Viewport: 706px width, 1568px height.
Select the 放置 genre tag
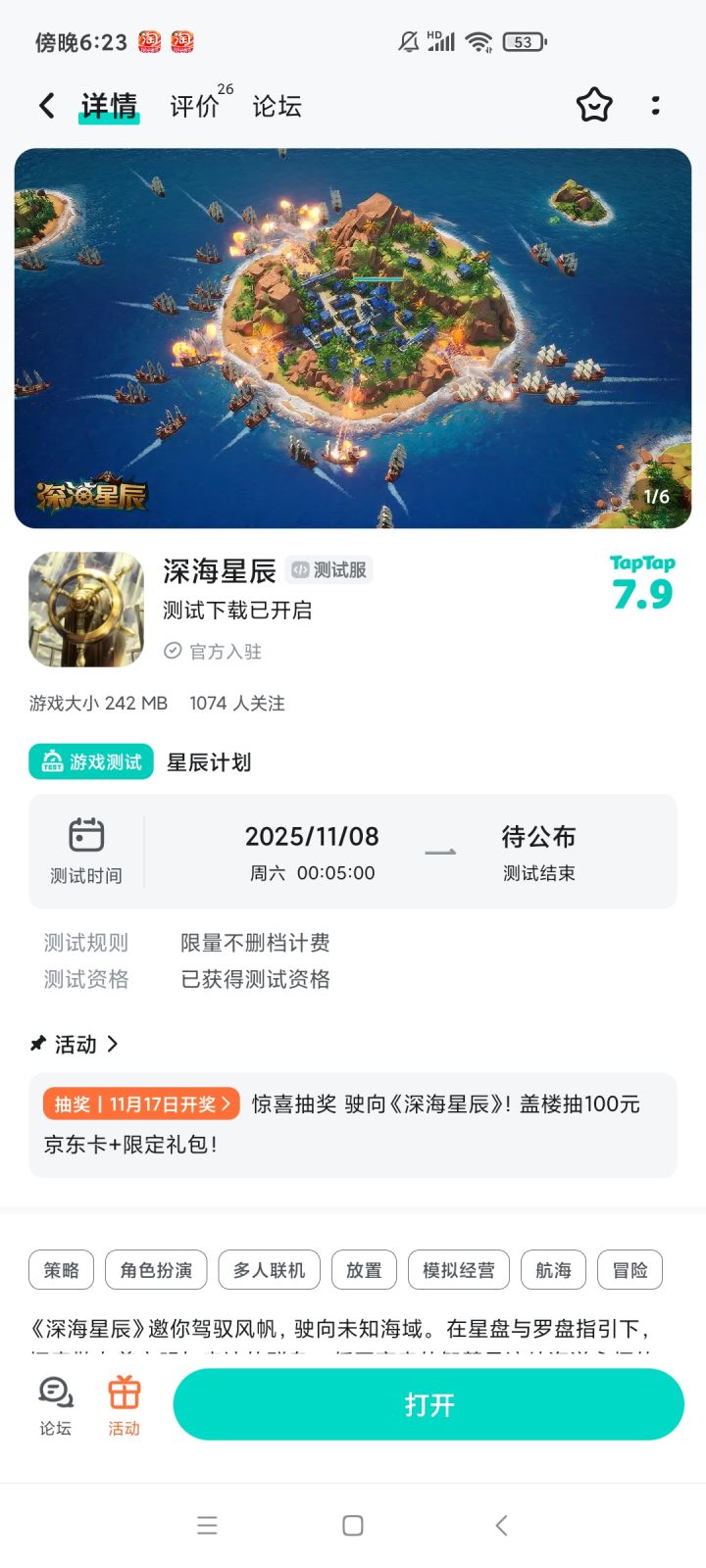[364, 1269]
